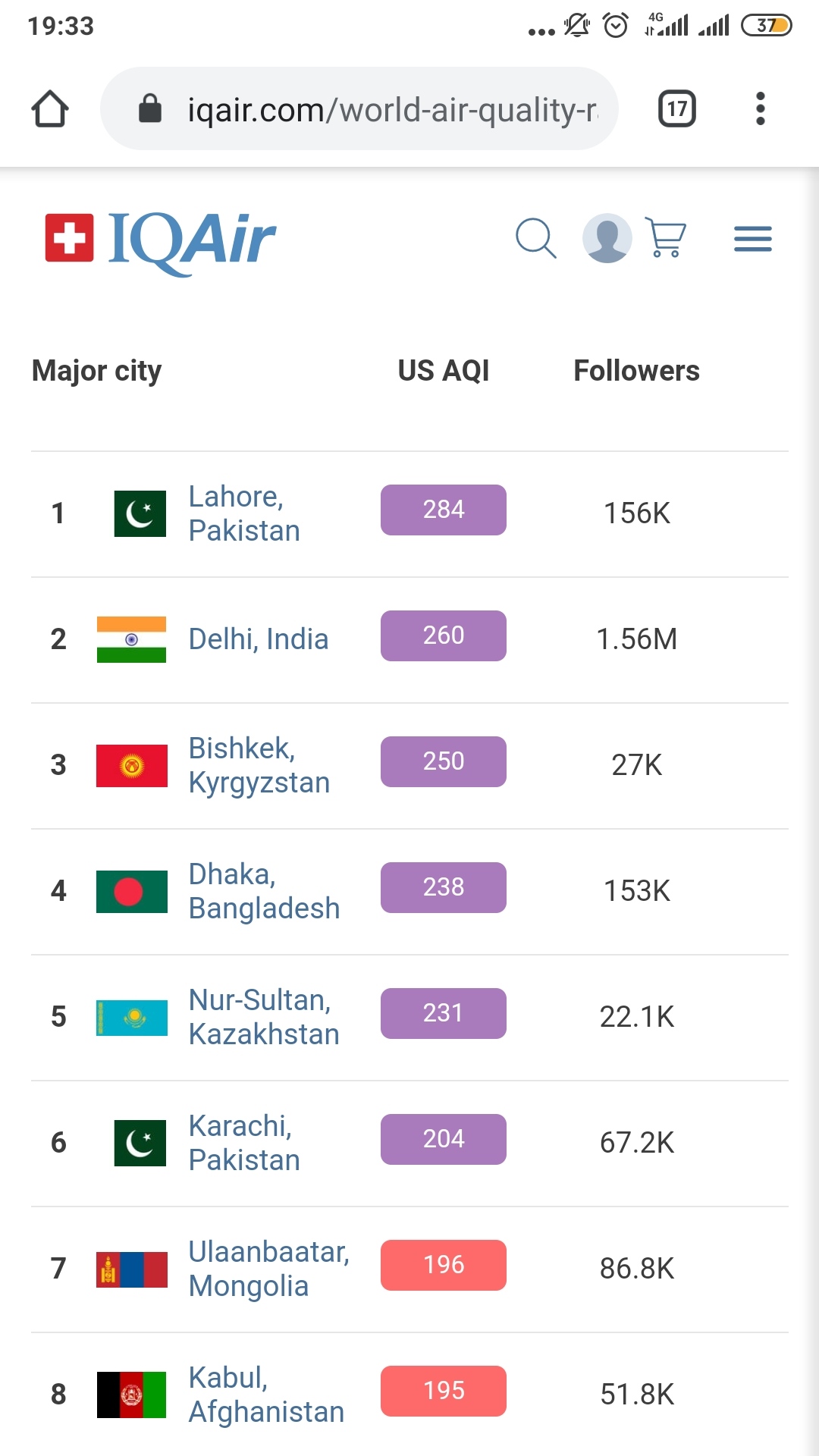View Kabul, Afghanistan air quality
Screen dimensions: 819x1456
[x=265, y=1395]
